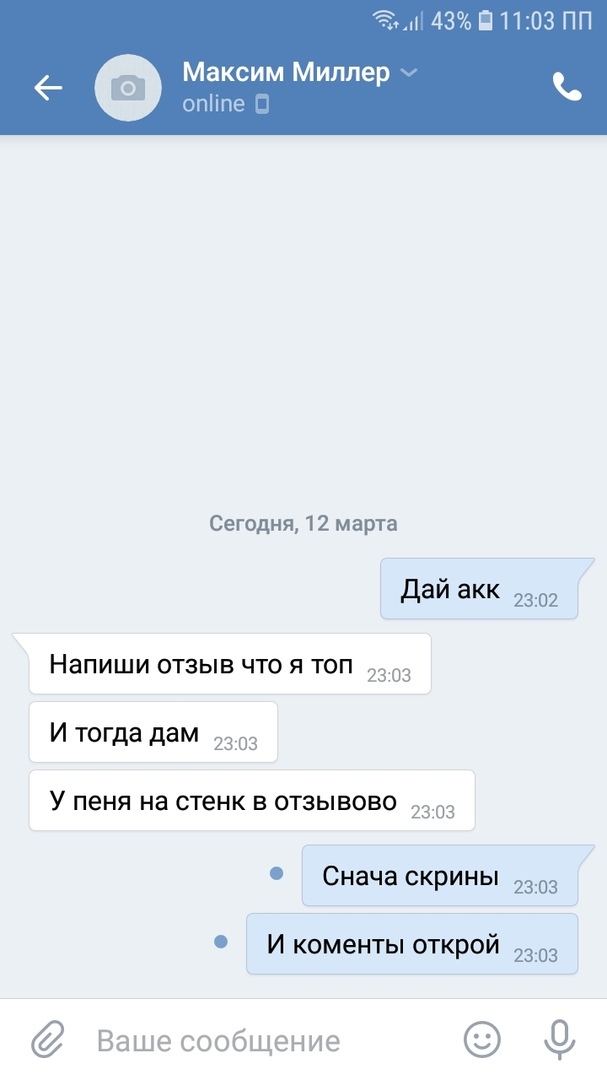Select the message Напиши отзыв что я топ

[x=230, y=664]
